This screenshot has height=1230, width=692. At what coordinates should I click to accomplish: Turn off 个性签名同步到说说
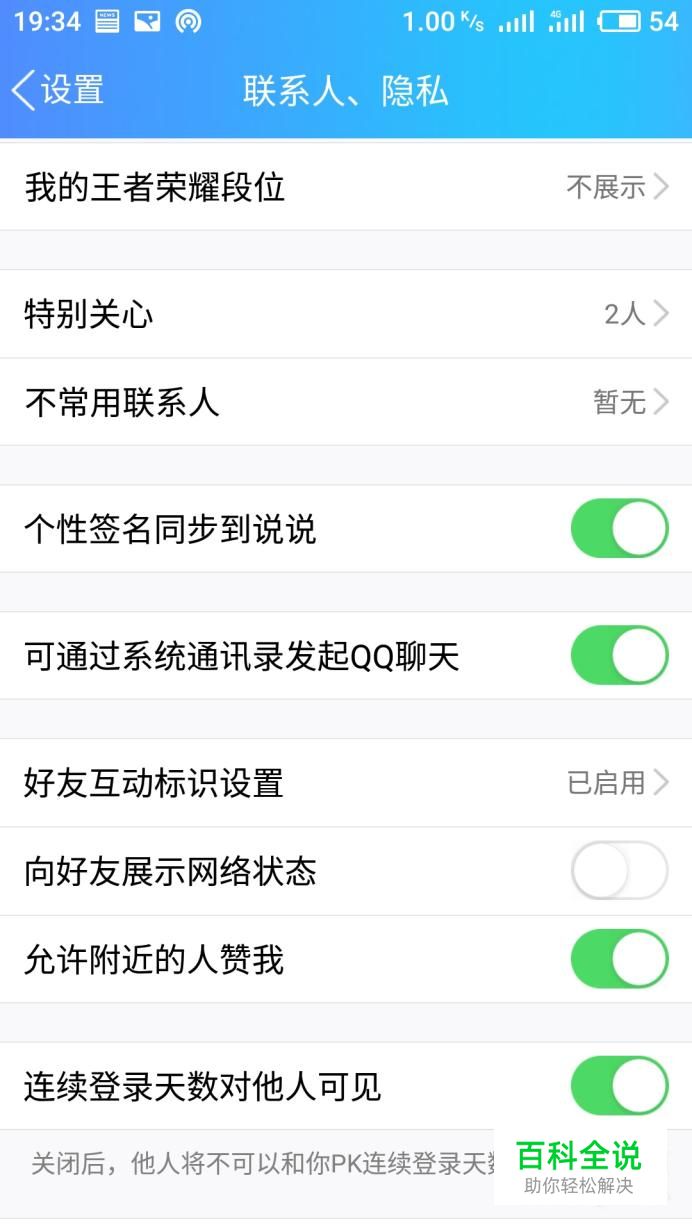pyautogui.click(x=619, y=529)
